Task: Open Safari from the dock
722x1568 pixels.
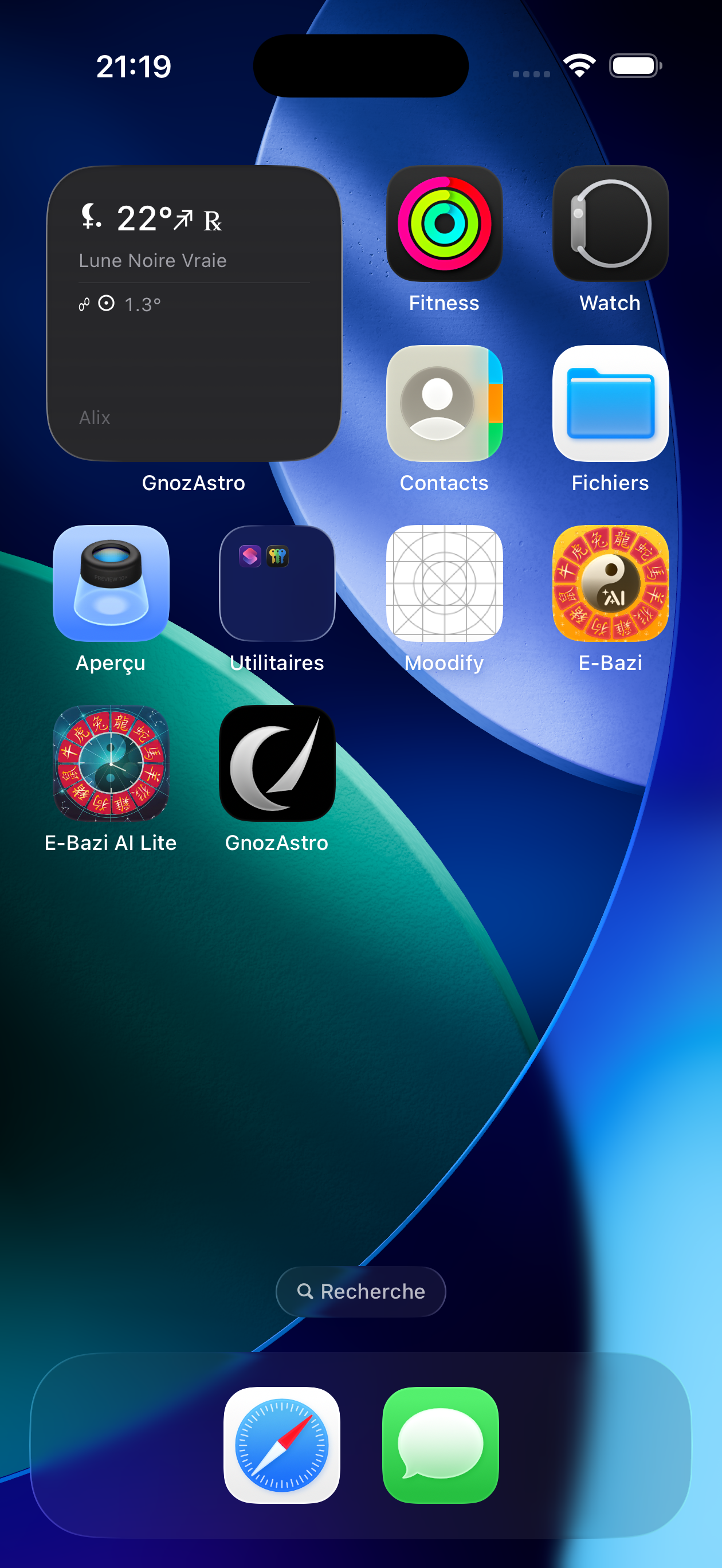Action: [282, 1445]
